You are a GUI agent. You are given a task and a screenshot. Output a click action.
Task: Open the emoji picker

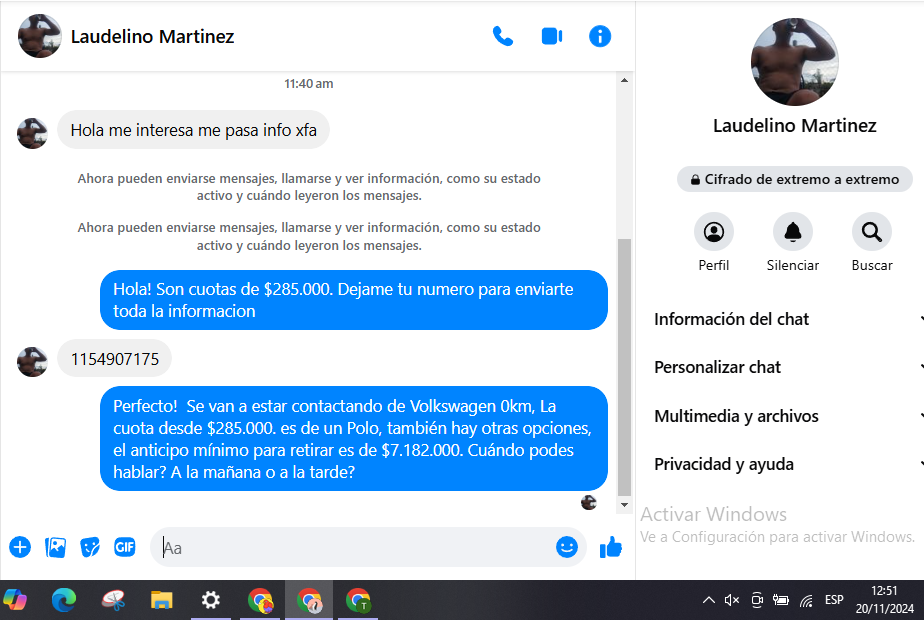567,547
